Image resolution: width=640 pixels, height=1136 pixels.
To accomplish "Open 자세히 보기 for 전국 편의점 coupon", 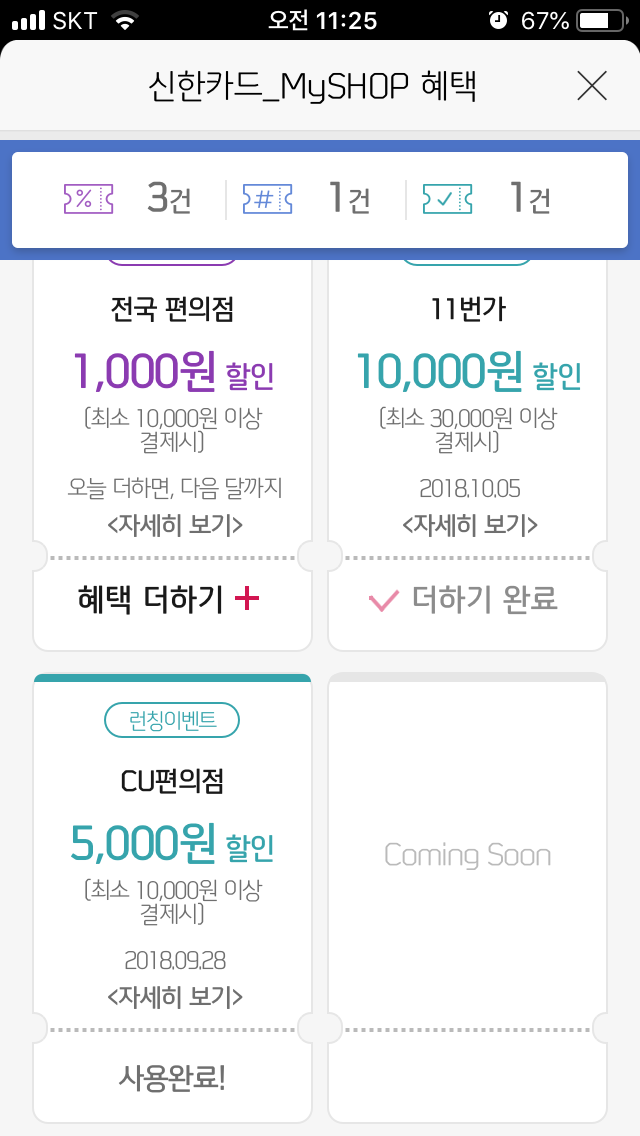I will point(175,525).
